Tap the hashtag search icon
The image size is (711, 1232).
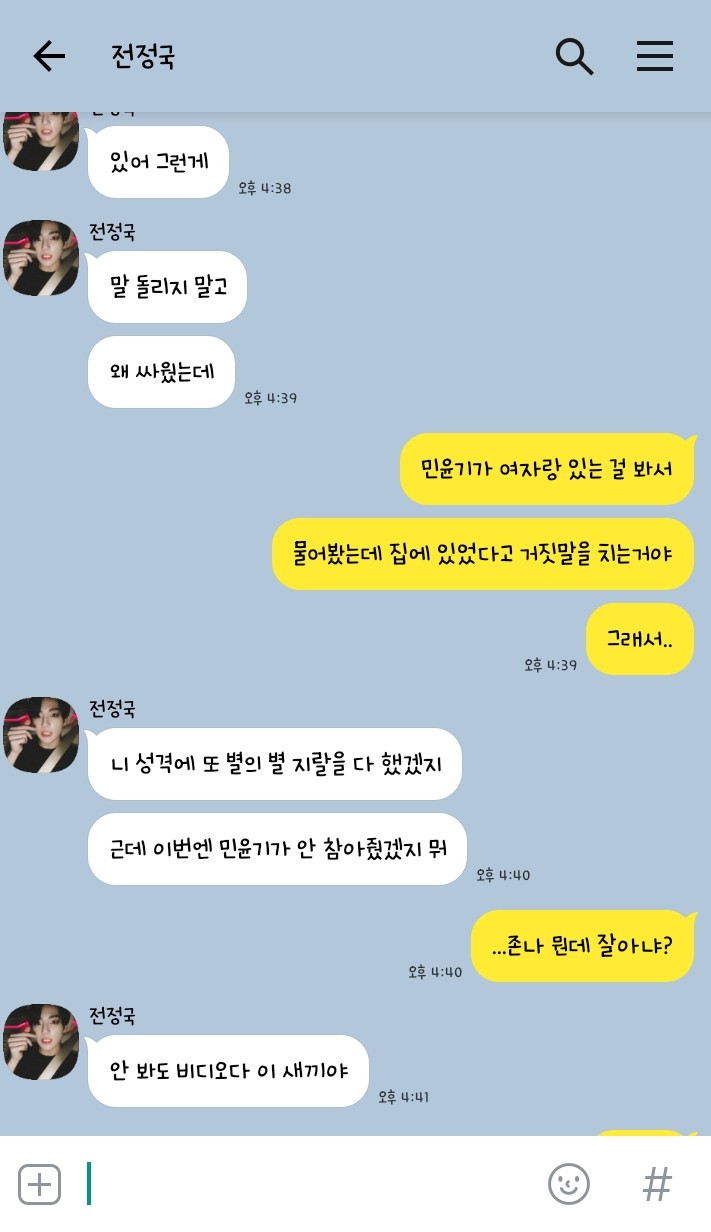click(656, 1184)
